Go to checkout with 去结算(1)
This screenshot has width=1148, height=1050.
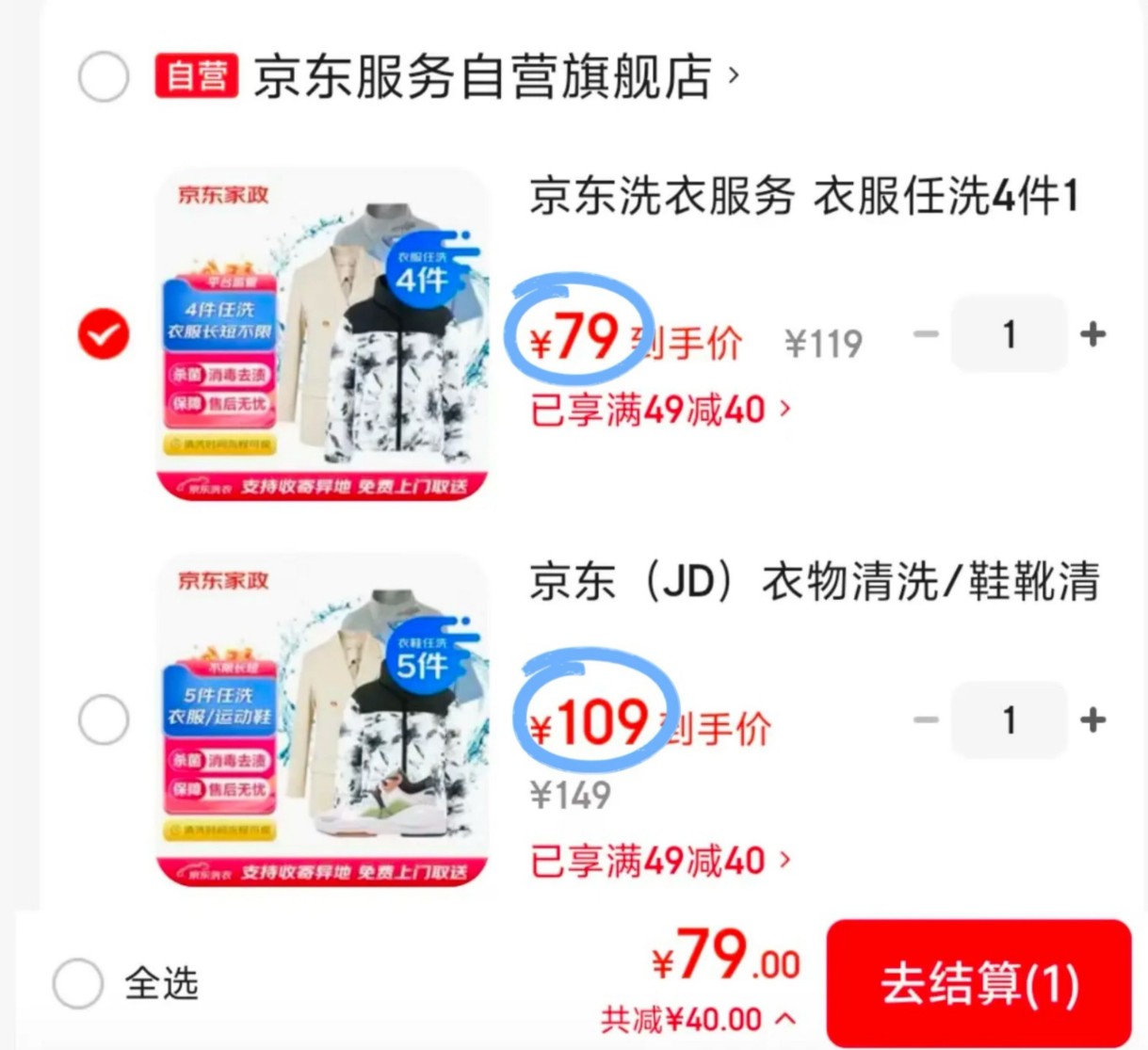point(978,984)
